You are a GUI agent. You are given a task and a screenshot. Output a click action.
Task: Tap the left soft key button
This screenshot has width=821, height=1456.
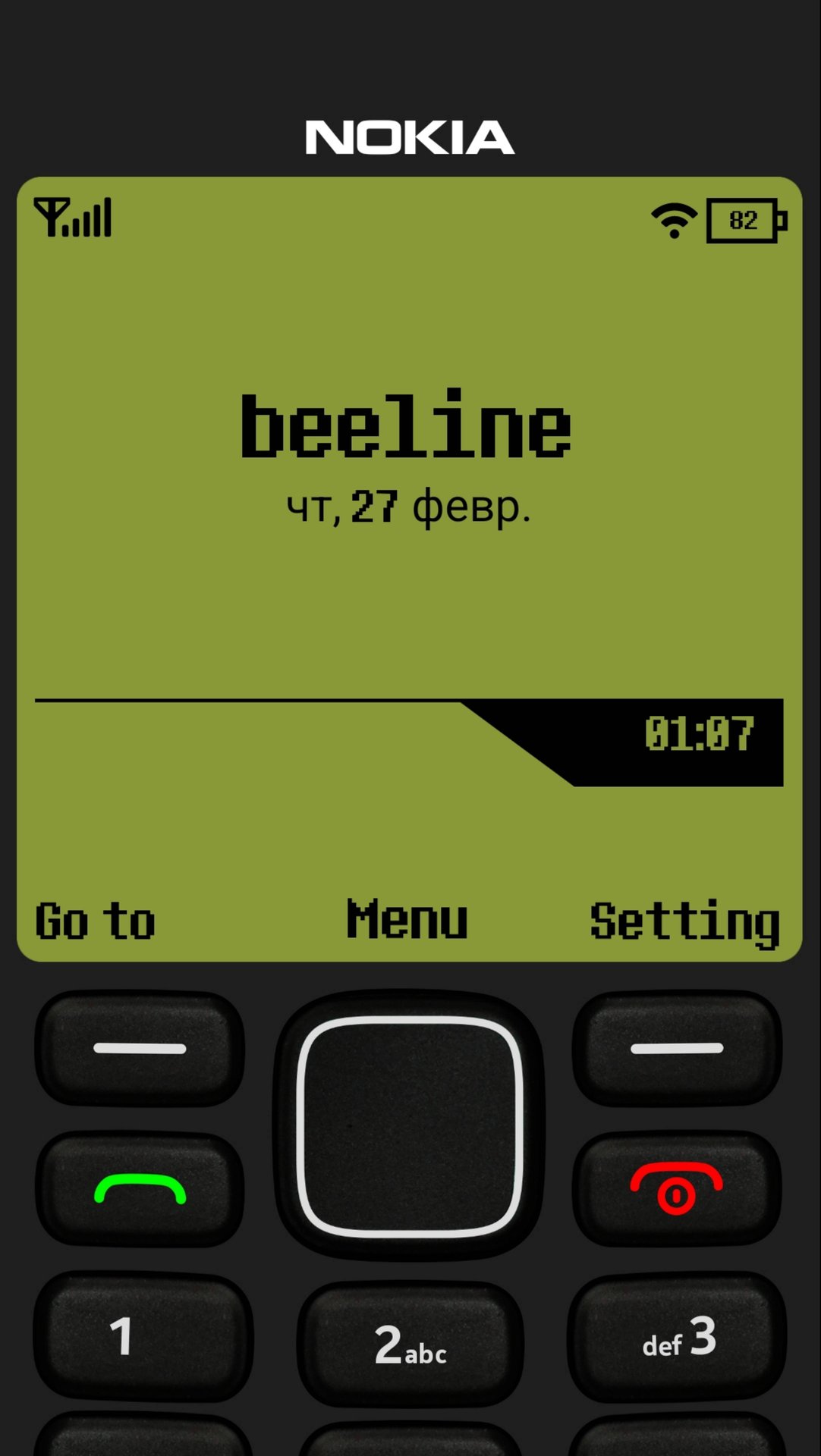point(140,1048)
